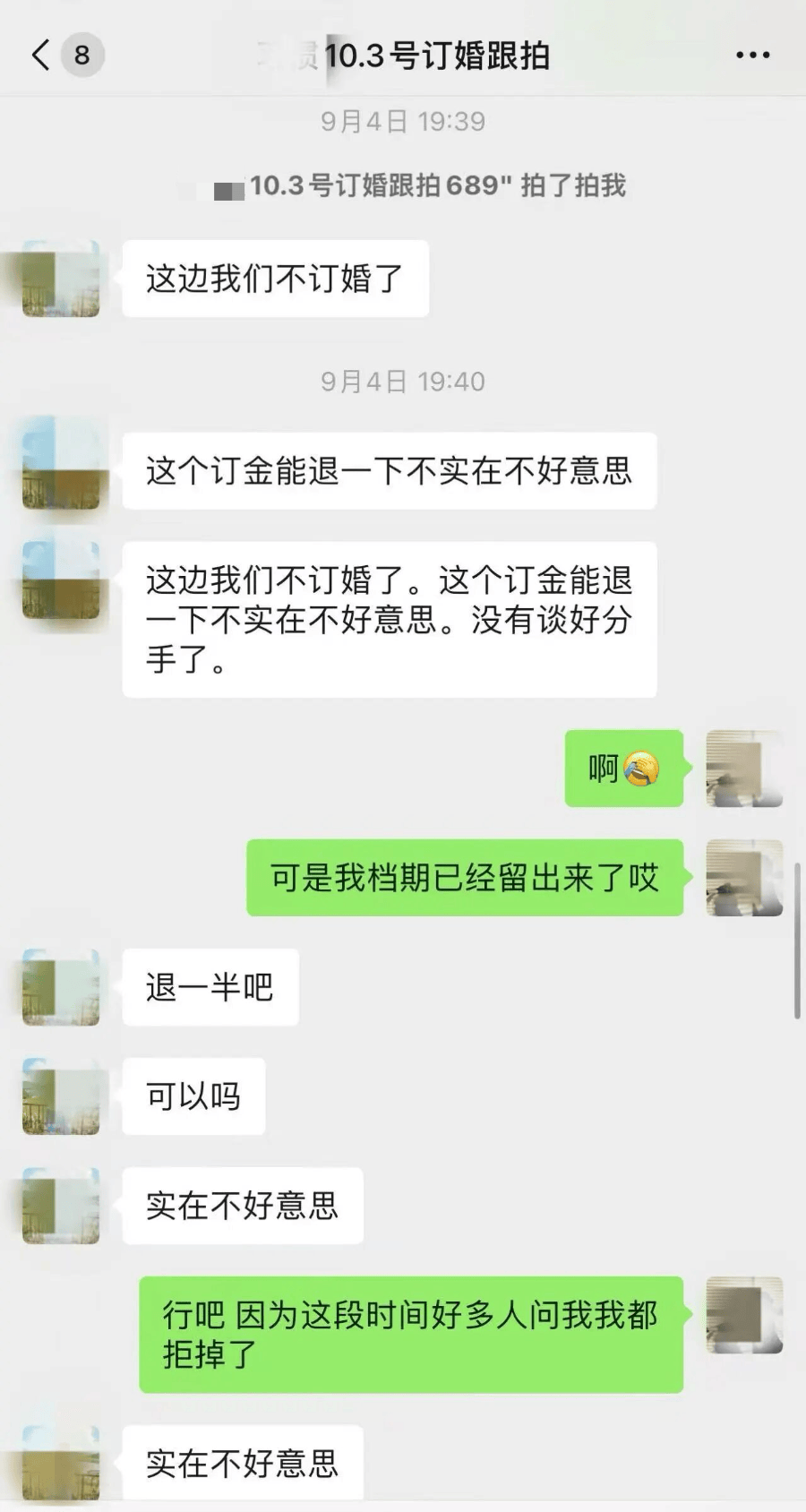Tap sender avatar beside '退一半吧'
The width and height of the screenshot is (806, 1512).
click(x=61, y=987)
